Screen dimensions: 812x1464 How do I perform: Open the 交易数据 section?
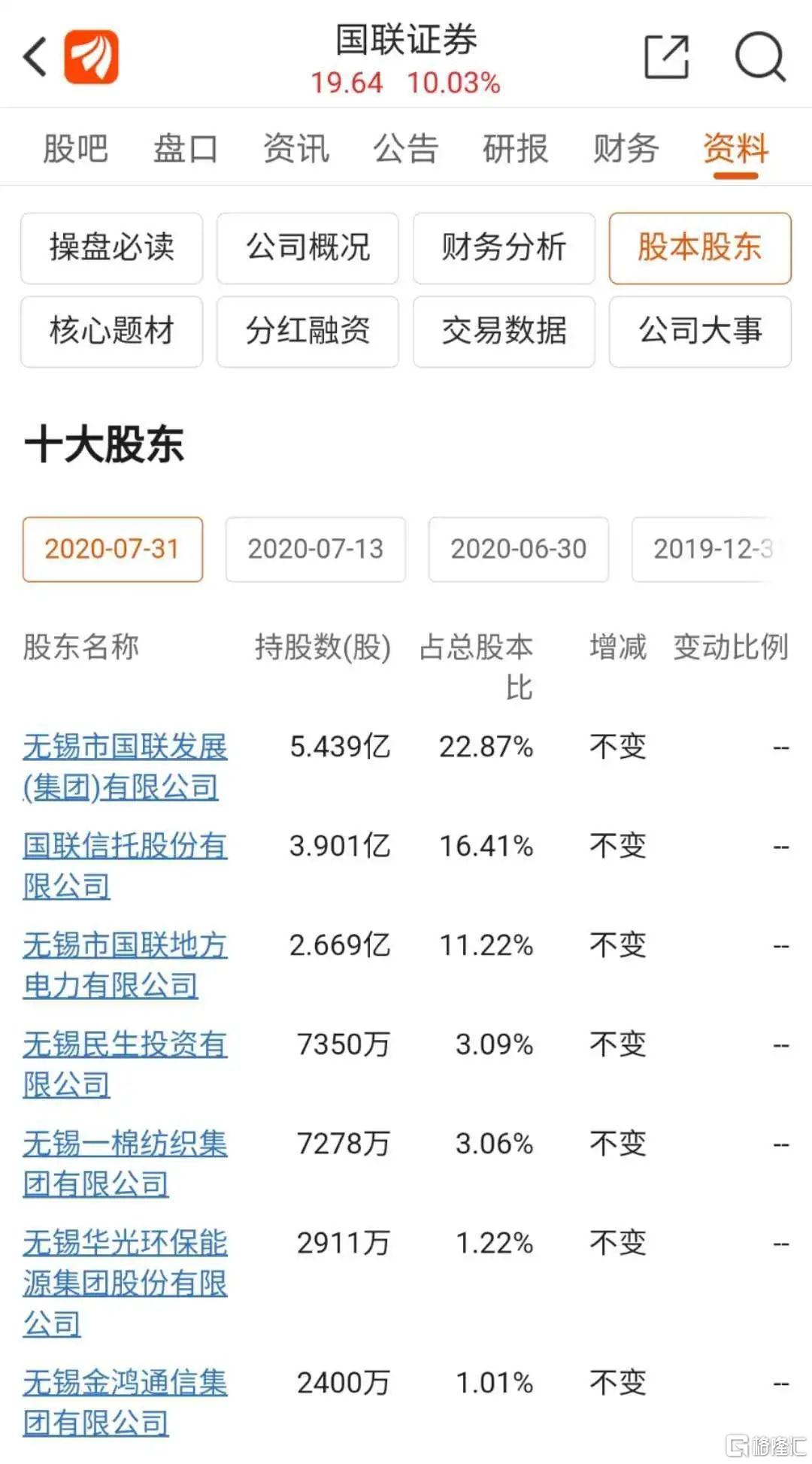504,332
